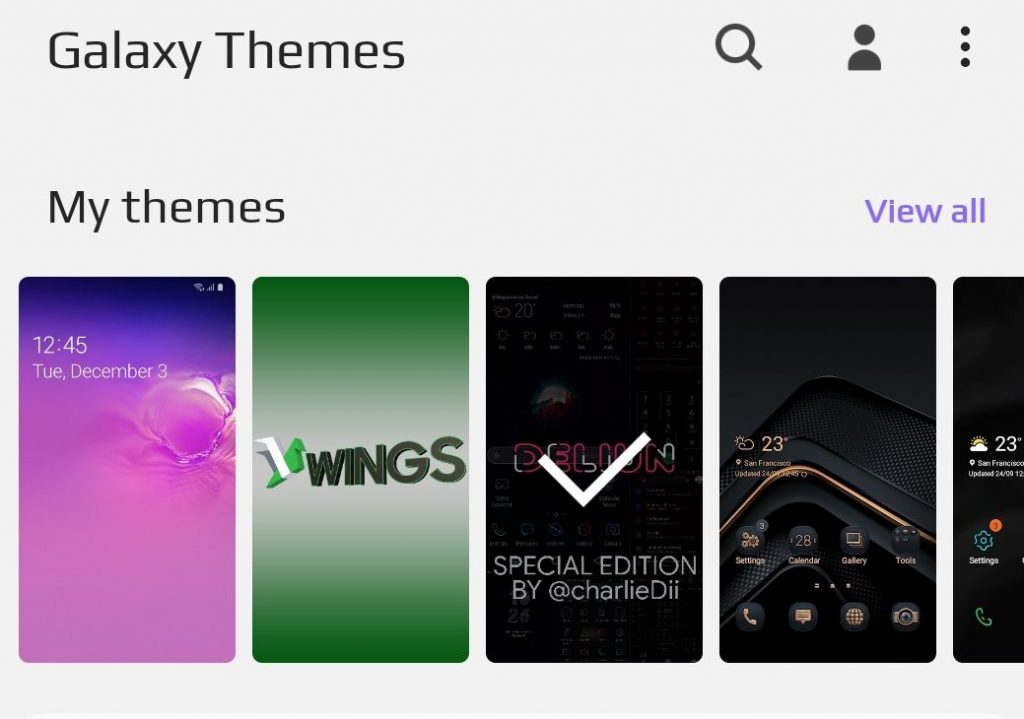
Task: Open the account profile icon
Action: point(864,48)
